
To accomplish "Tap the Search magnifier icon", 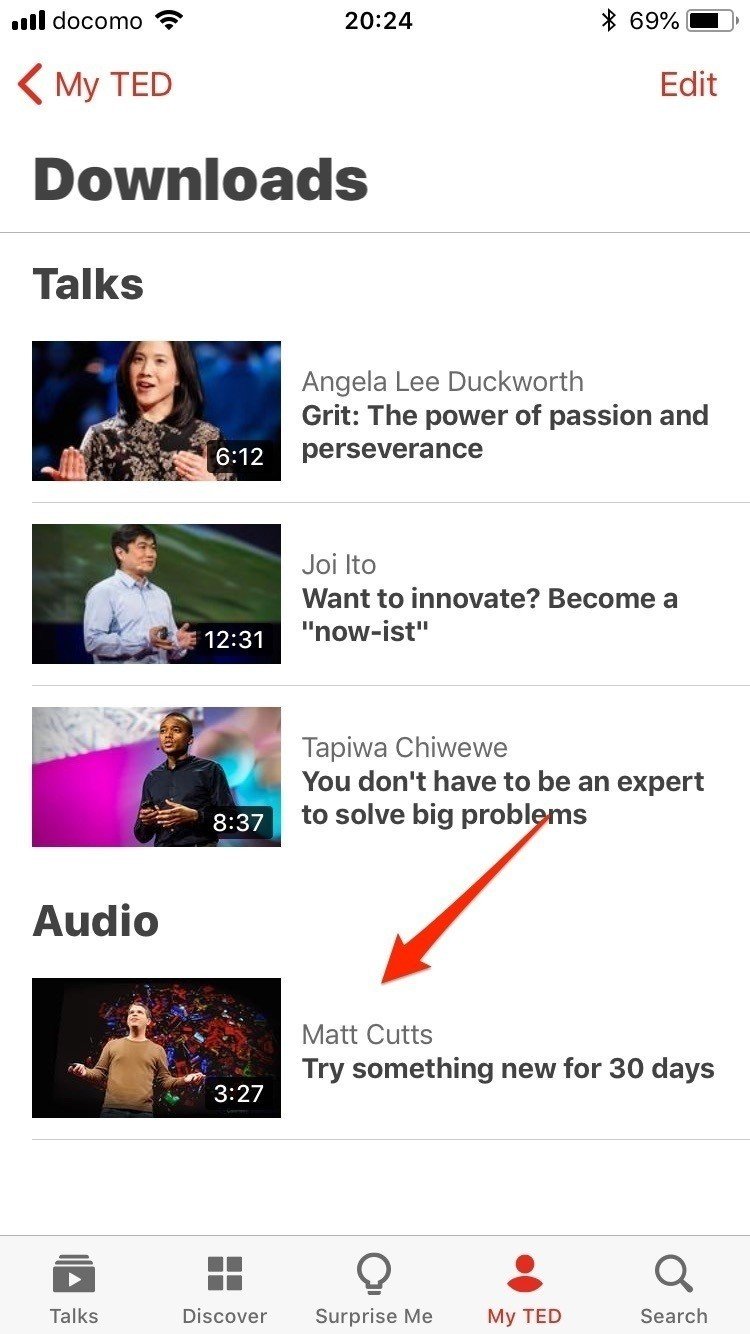I will click(x=673, y=1273).
